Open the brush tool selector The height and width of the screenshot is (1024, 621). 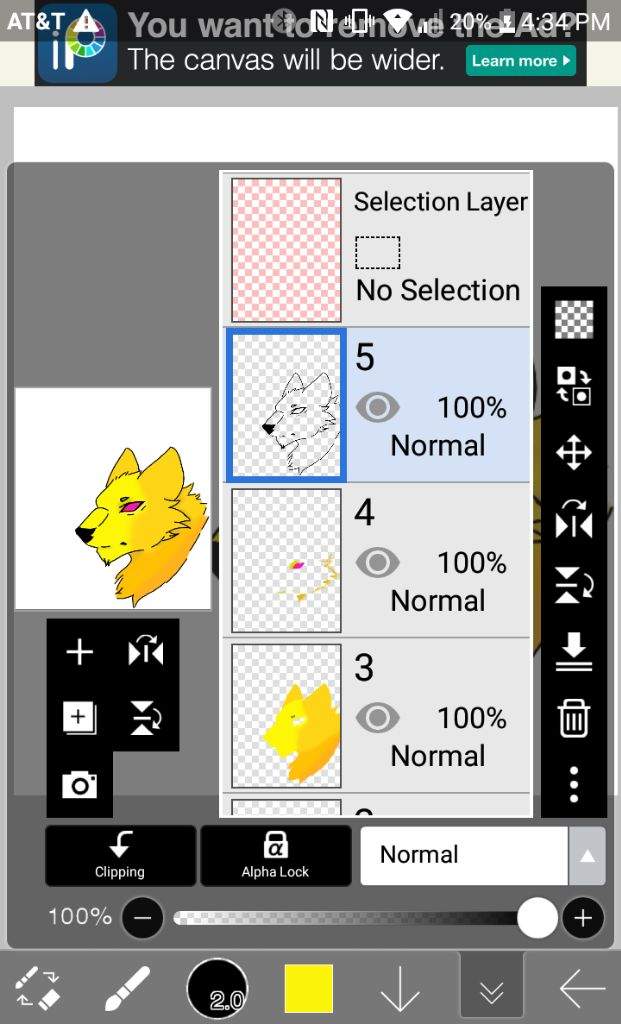[126, 989]
